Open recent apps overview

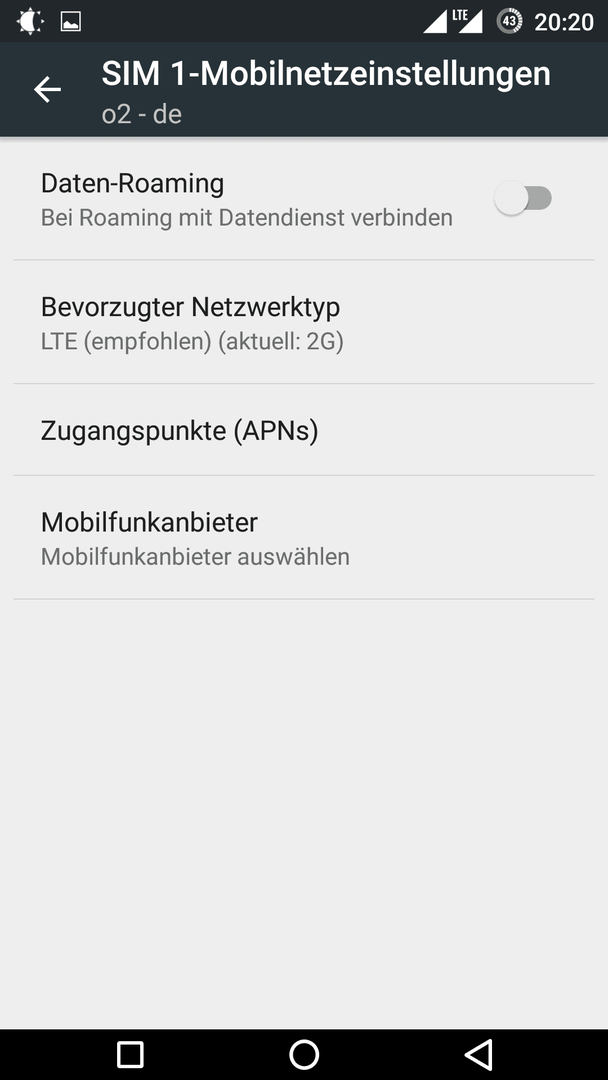click(x=130, y=1055)
